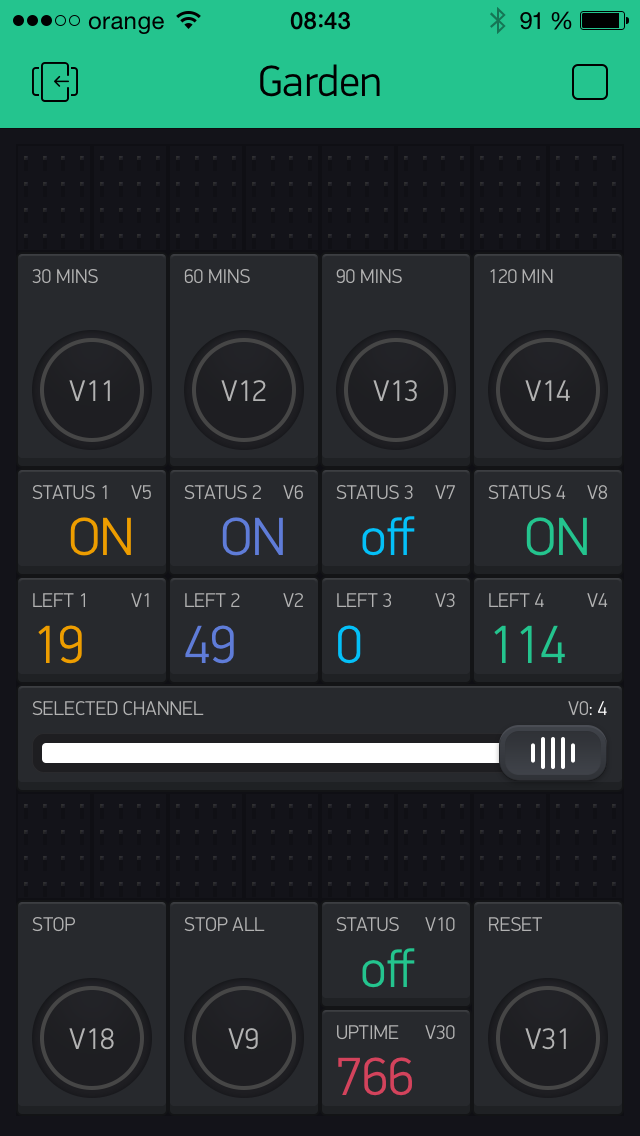Screen dimensions: 640x1136
Task: Select the 120 MIN button V14
Action: [548, 391]
